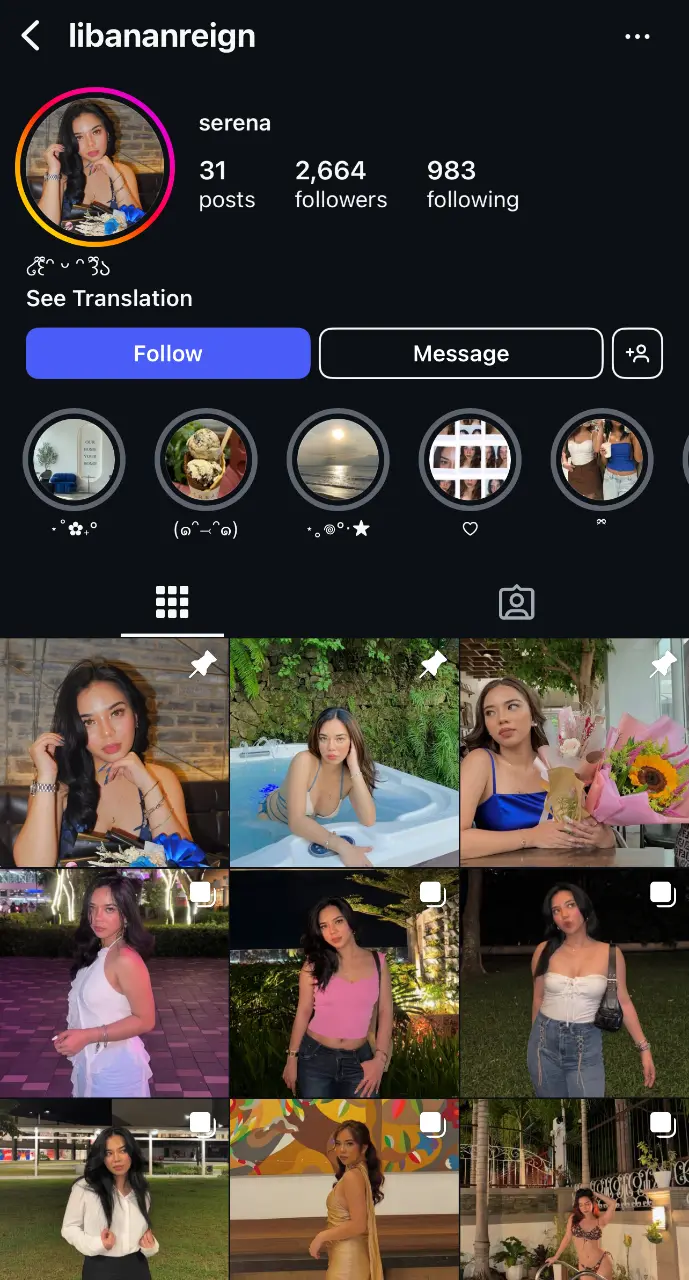Open the 983 following list
Image resolution: width=689 pixels, height=1280 pixels.
tap(472, 184)
